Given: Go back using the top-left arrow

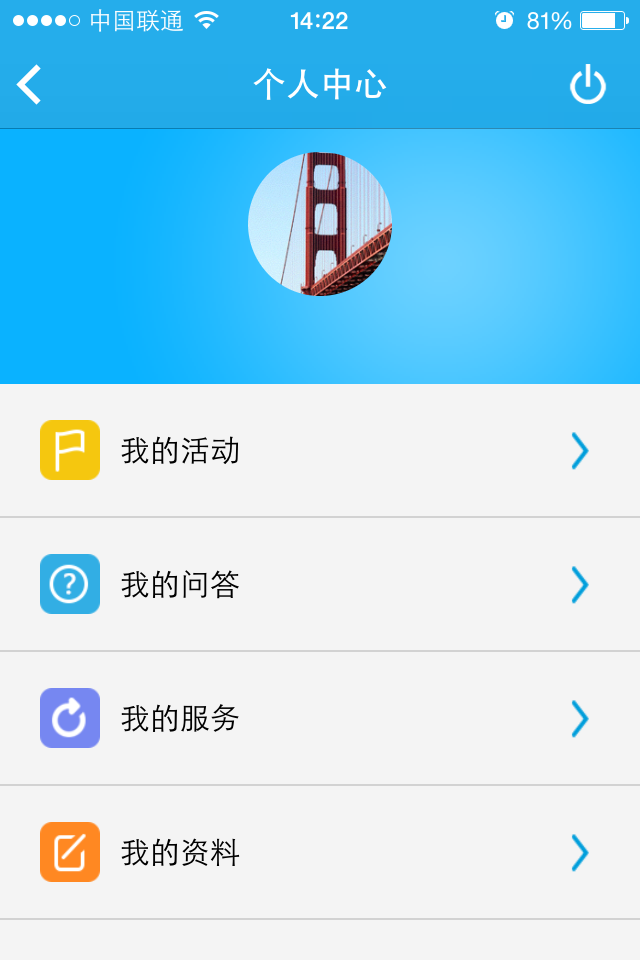Looking at the screenshot, I should 30,85.
